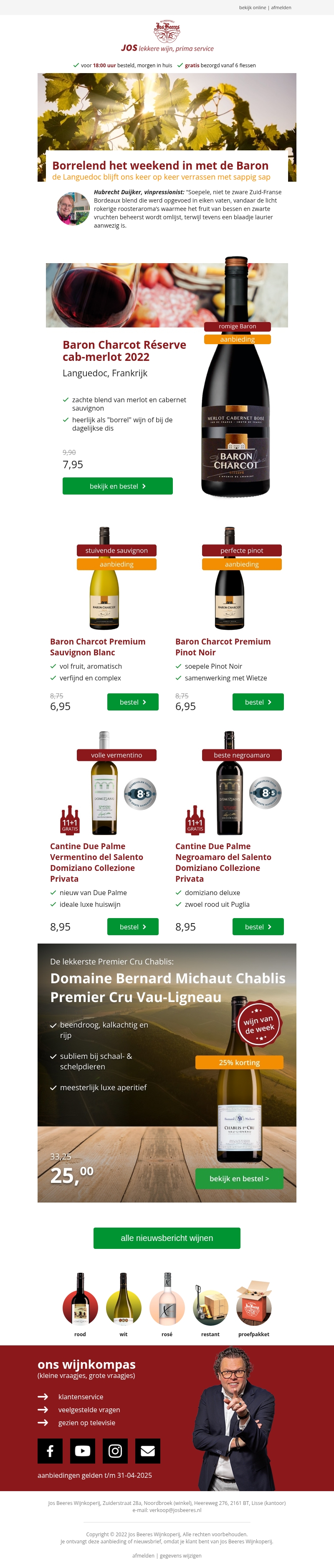334x1568 pixels.
Task: Tap 'bekijk en bestel' for Chablis Premier Cru
Action: [239, 1178]
